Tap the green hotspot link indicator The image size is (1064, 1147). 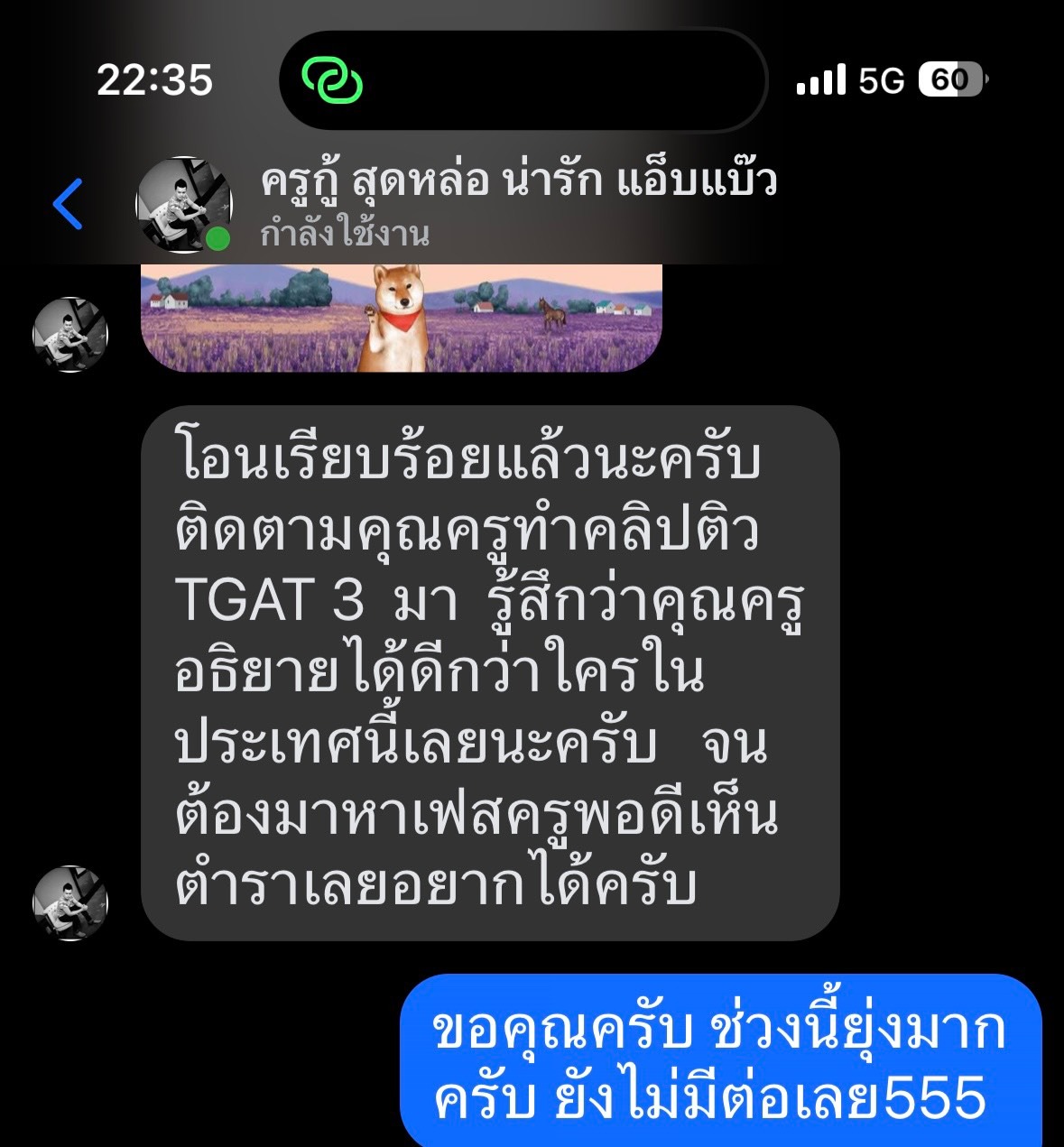tap(332, 80)
